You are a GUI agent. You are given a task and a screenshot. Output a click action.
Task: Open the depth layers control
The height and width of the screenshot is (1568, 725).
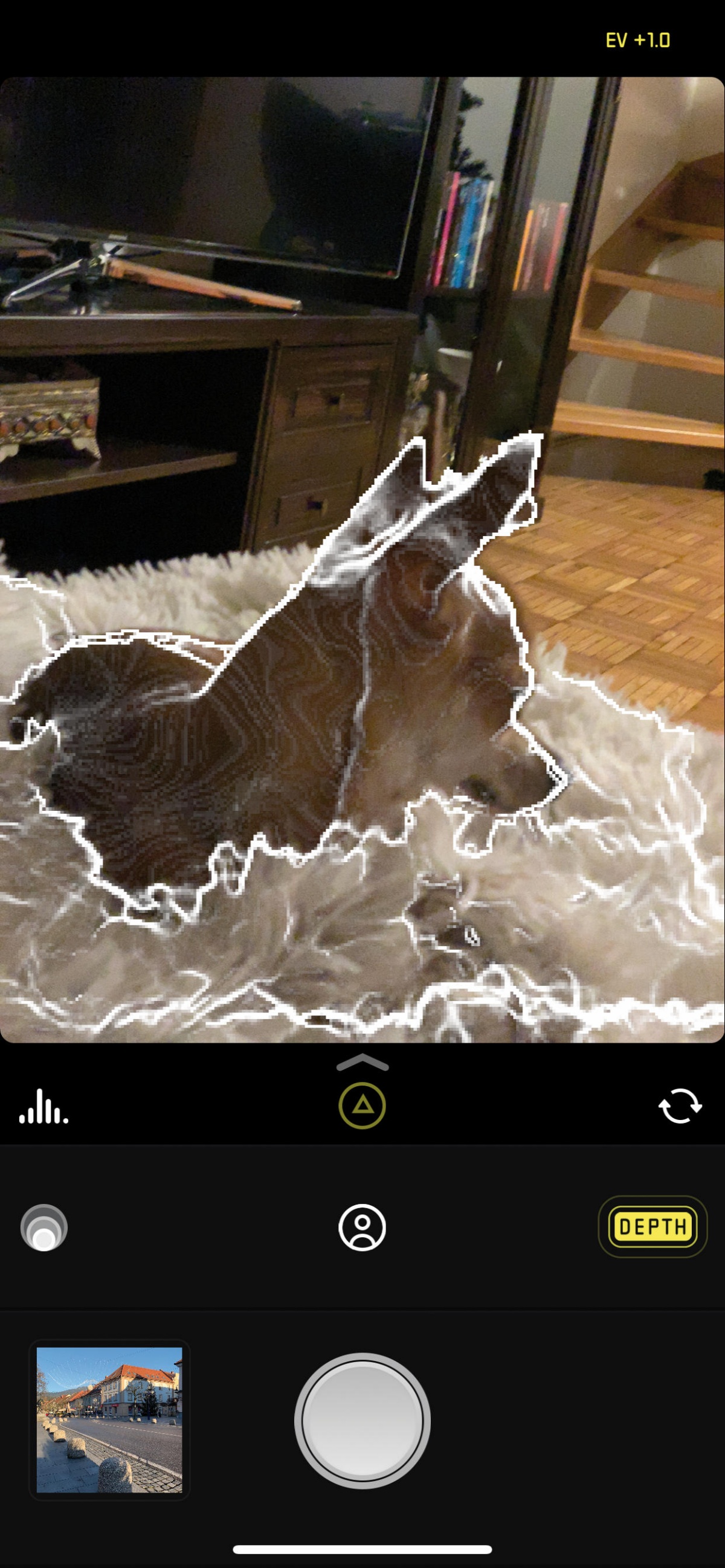pyautogui.click(x=44, y=1227)
